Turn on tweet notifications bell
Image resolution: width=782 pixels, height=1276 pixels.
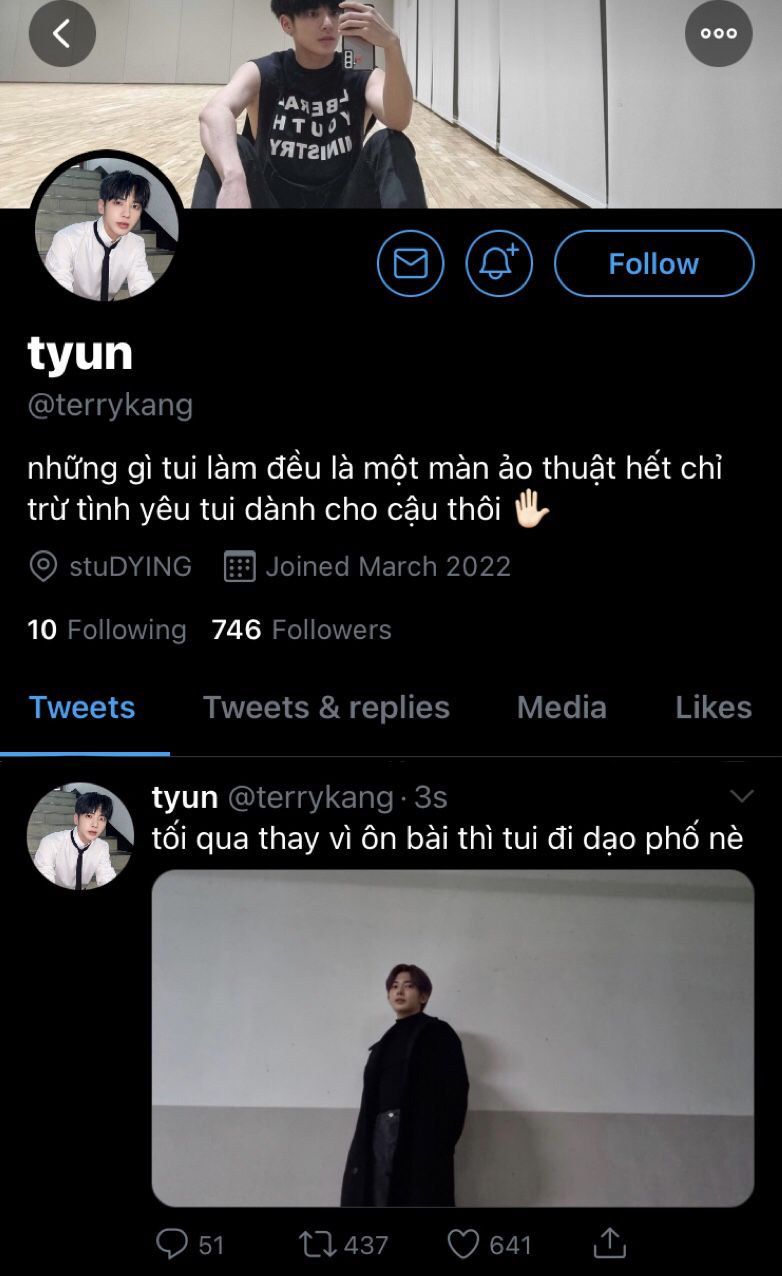click(499, 264)
